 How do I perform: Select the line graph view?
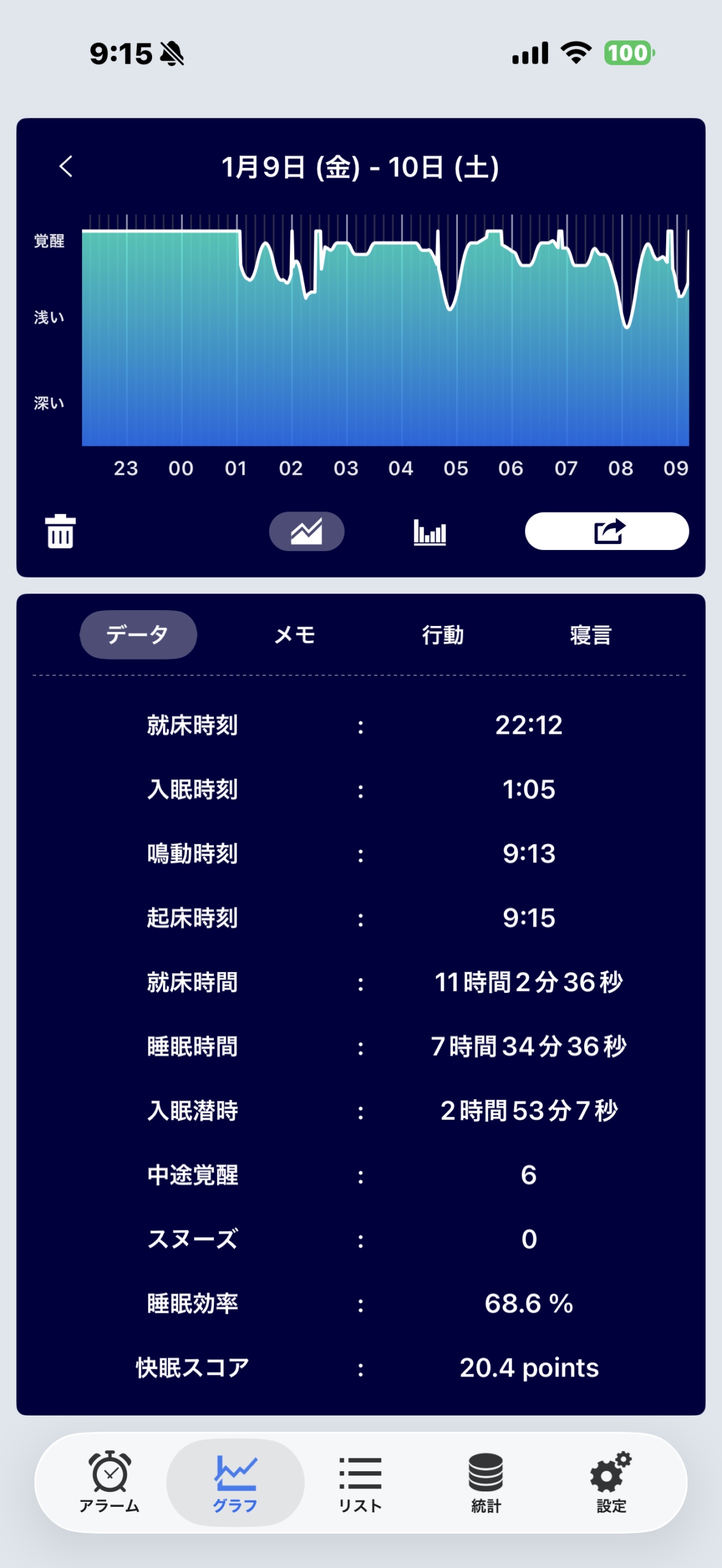[x=306, y=531]
